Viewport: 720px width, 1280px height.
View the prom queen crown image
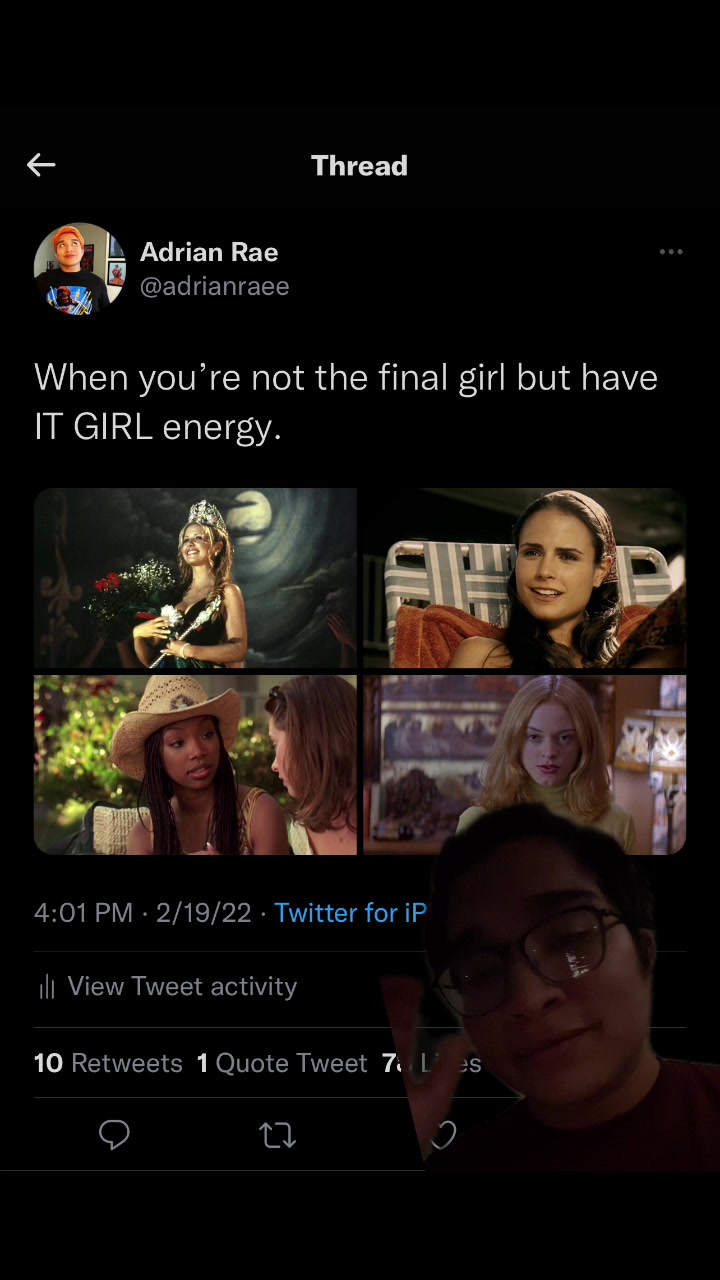coord(195,578)
